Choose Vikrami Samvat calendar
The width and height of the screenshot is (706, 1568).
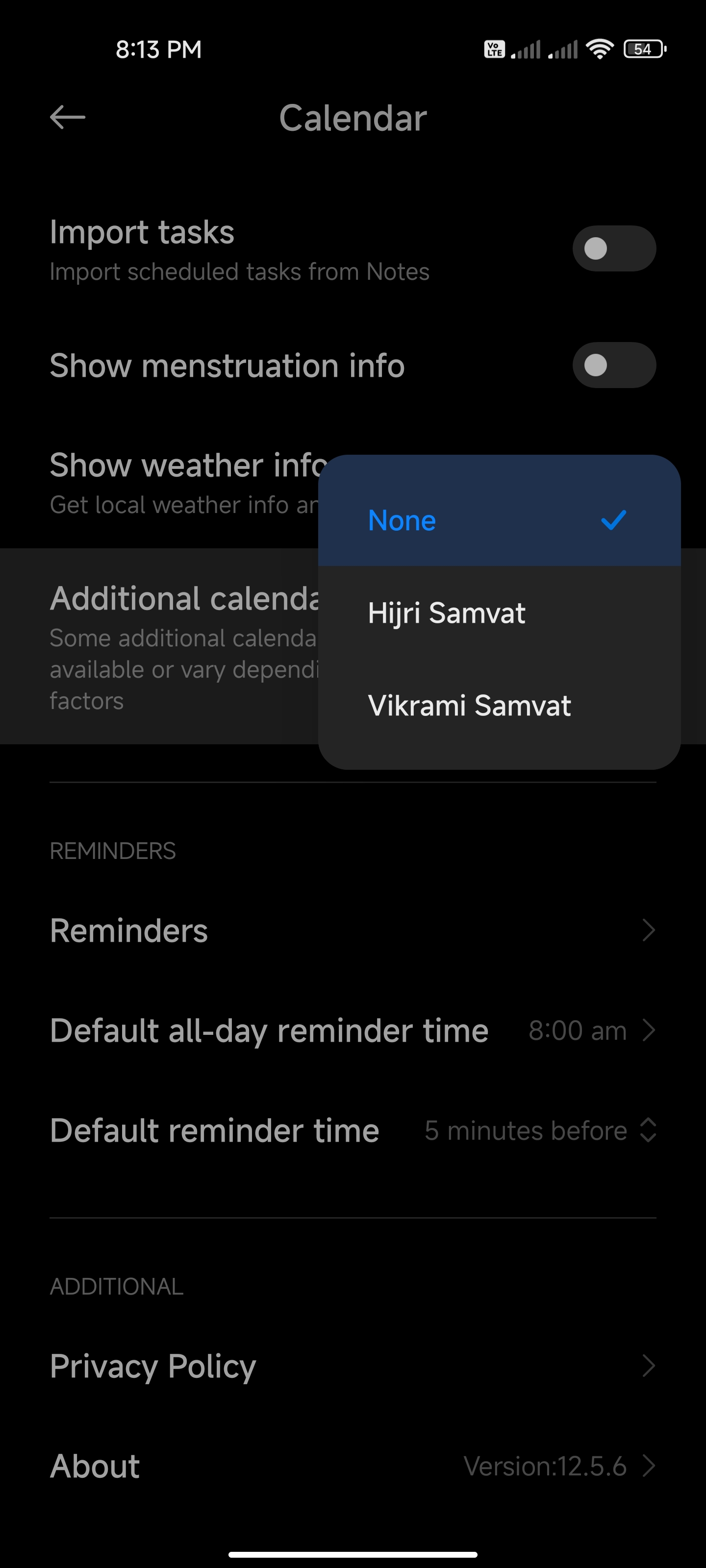click(x=499, y=706)
